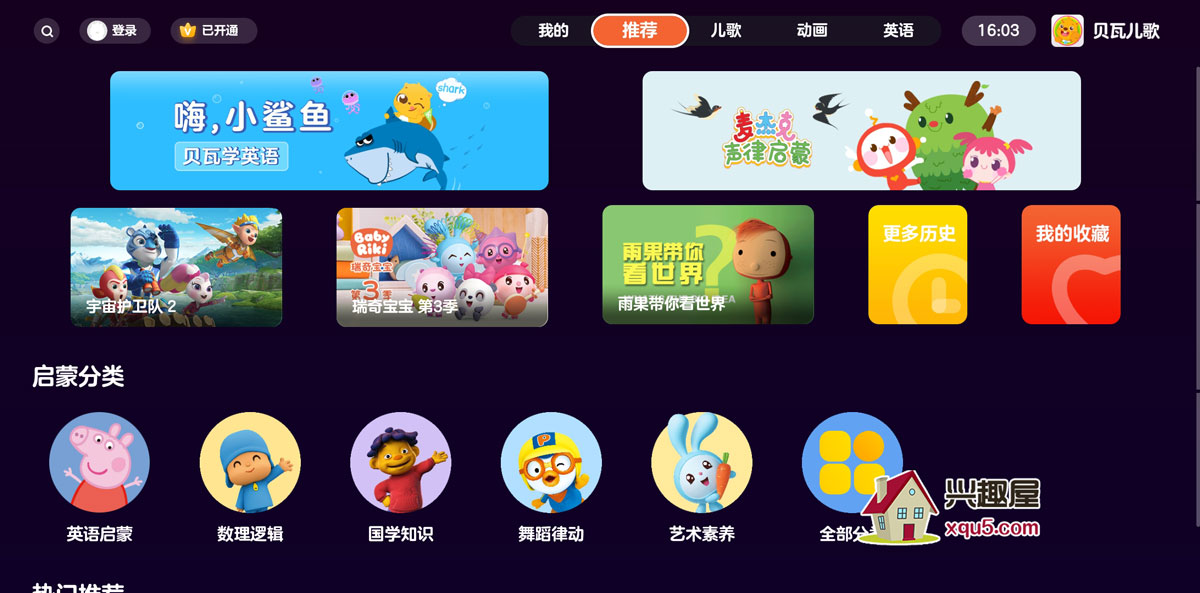Open the 嗨,小鲨鱼 banner
The width and height of the screenshot is (1200, 593).
[329, 130]
